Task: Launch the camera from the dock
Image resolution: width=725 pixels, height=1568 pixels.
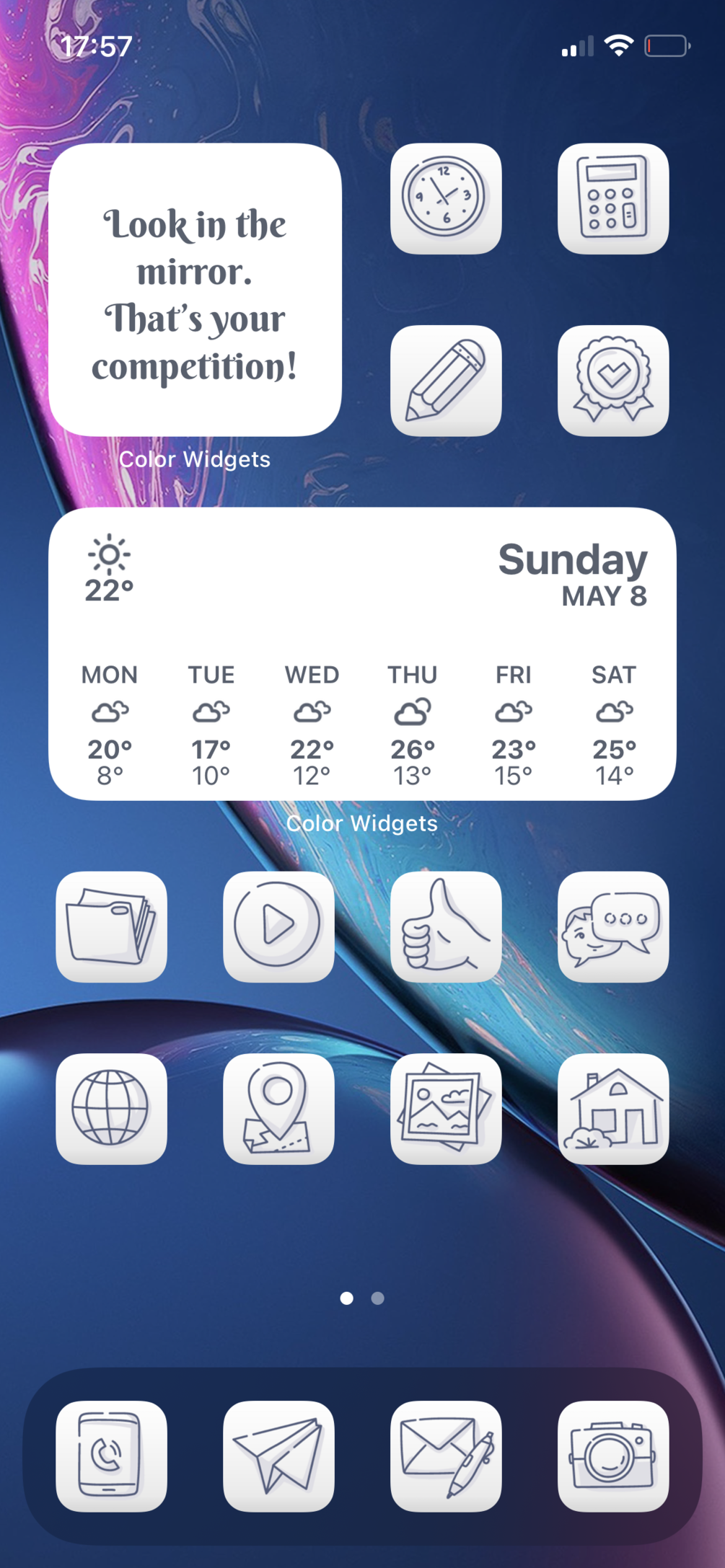Action: (612, 1456)
